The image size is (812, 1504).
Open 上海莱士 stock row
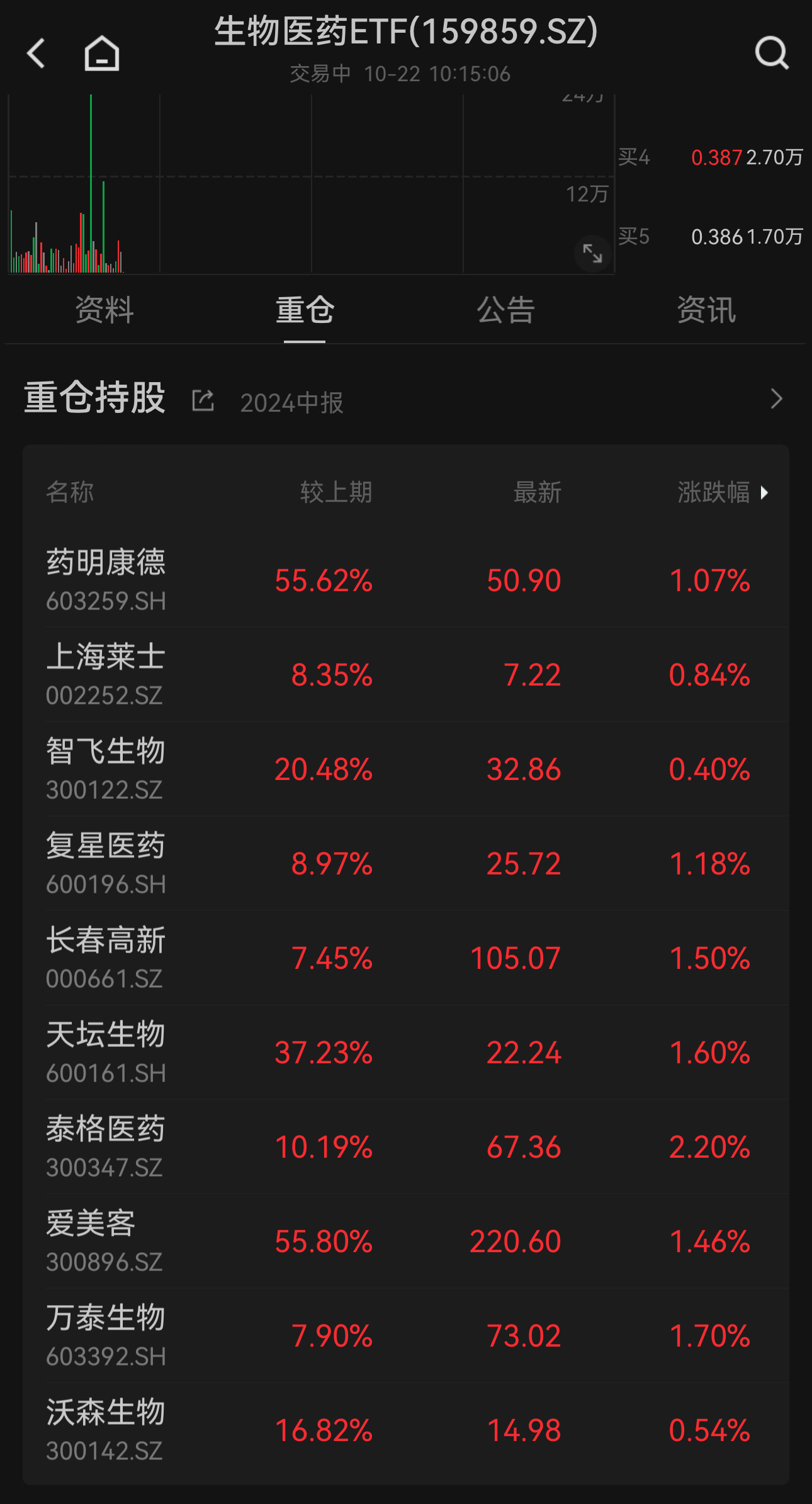406,674
